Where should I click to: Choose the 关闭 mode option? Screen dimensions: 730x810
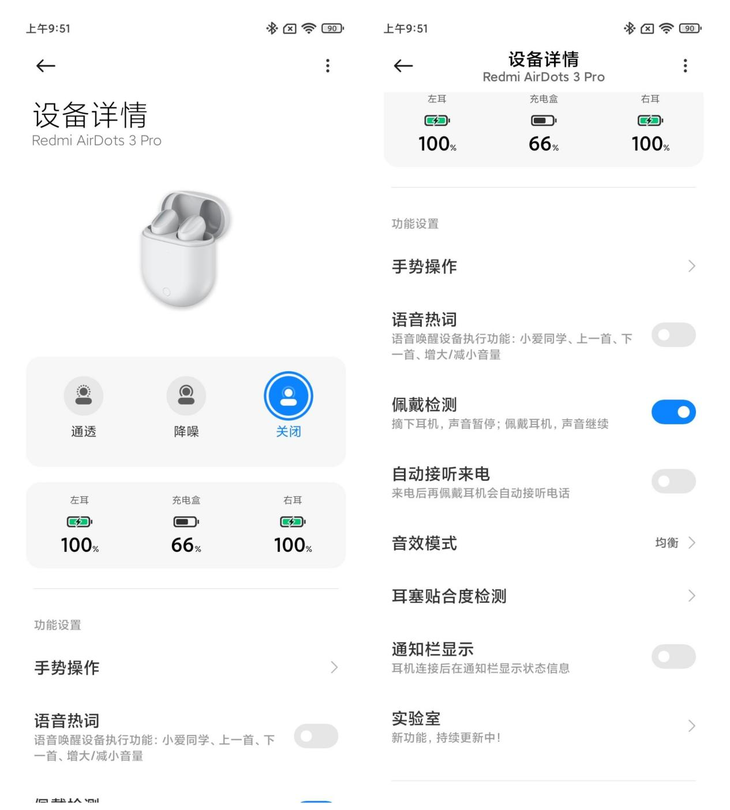(288, 397)
